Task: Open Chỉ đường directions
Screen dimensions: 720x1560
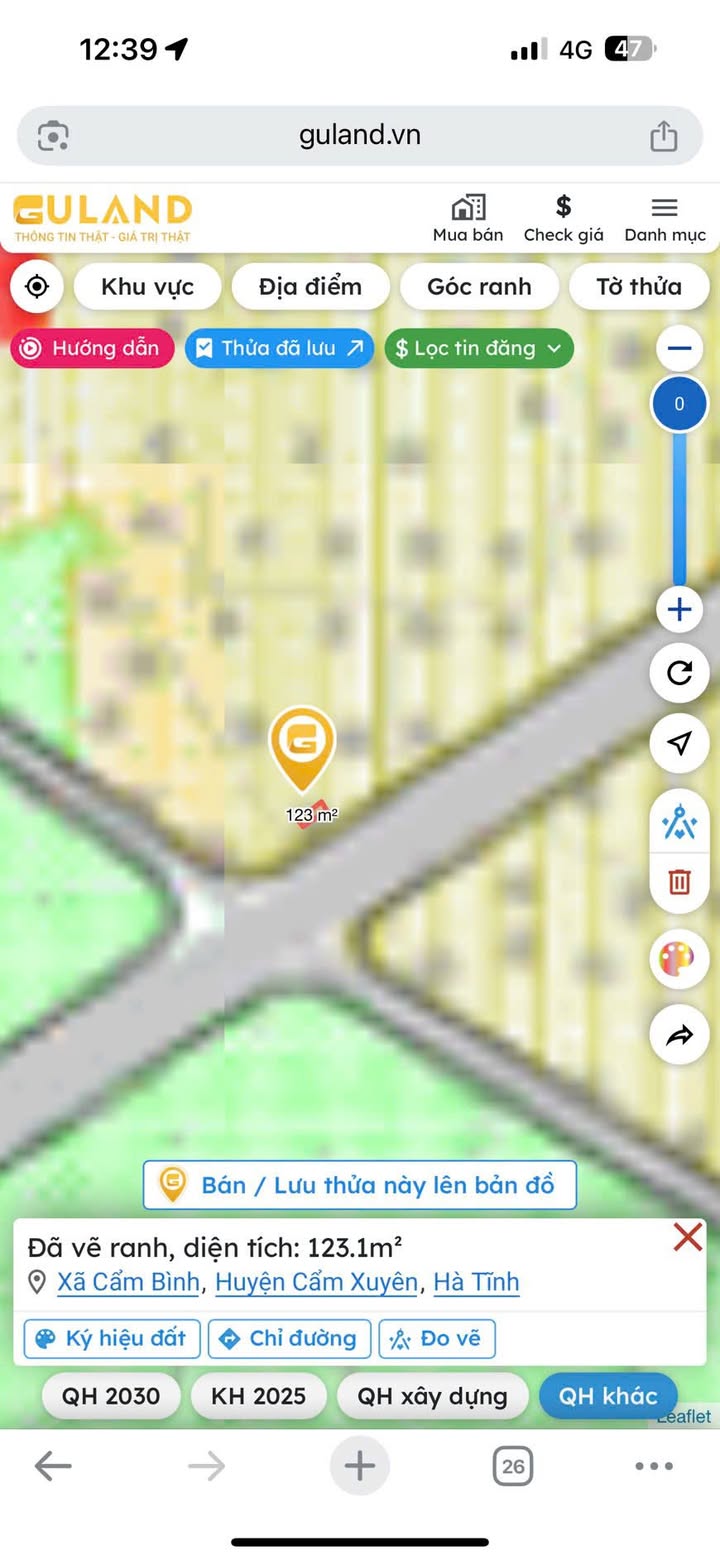Action: 290,1338
